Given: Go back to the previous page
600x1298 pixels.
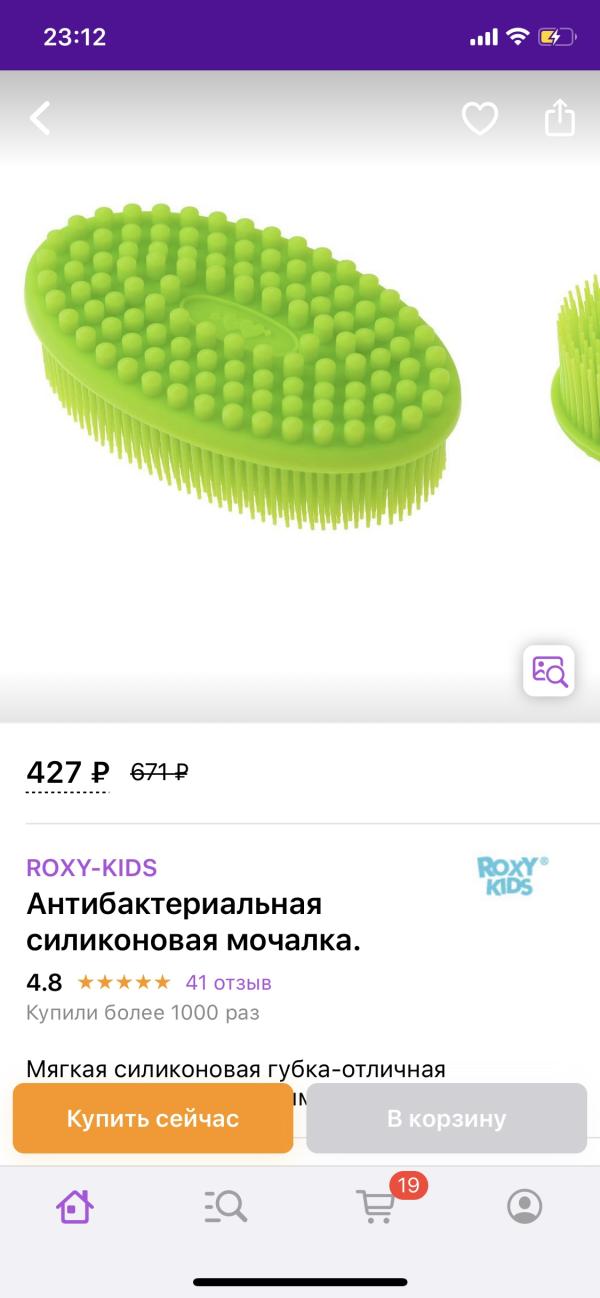Looking at the screenshot, I should 40,118.
